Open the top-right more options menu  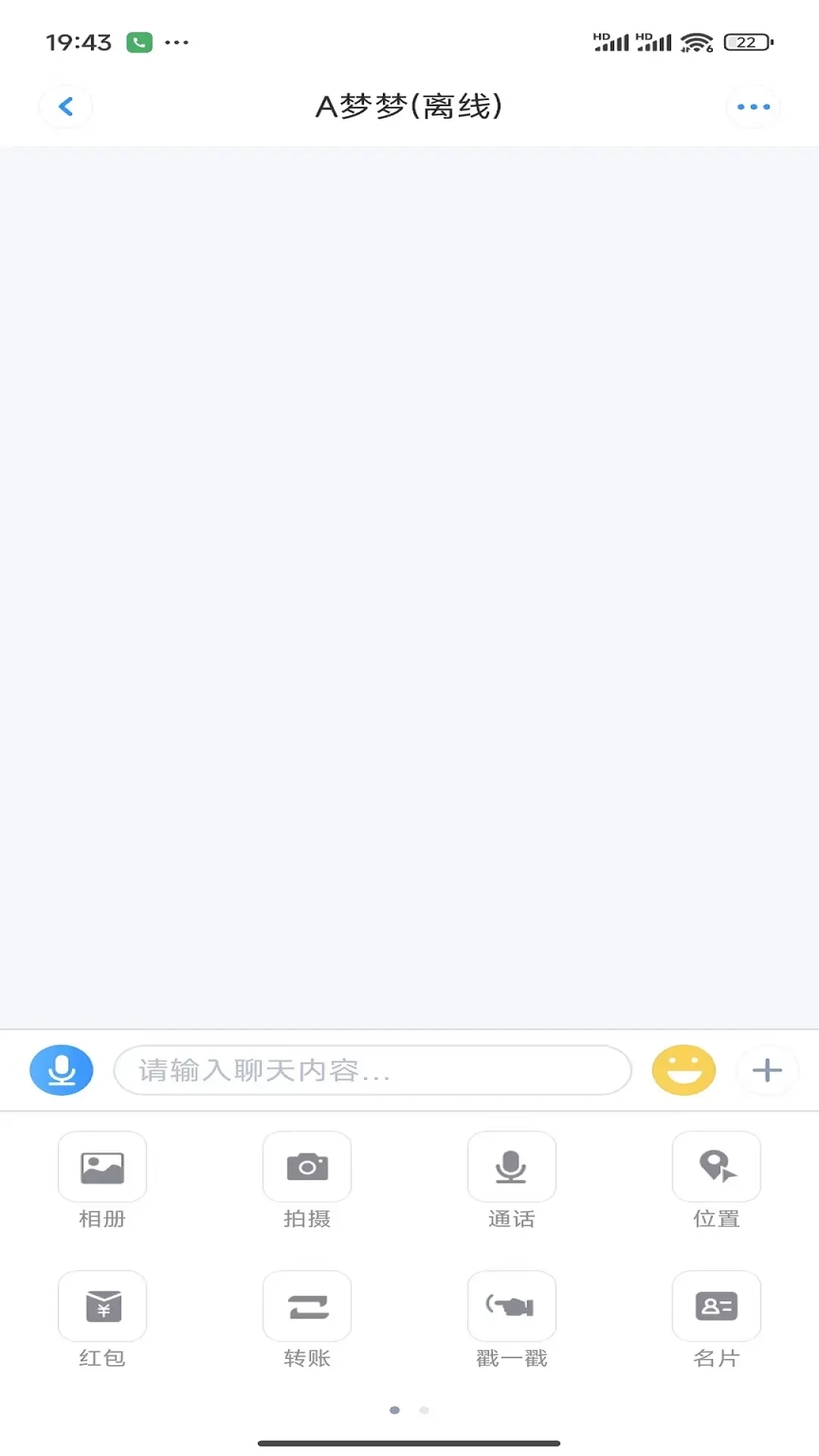click(752, 106)
